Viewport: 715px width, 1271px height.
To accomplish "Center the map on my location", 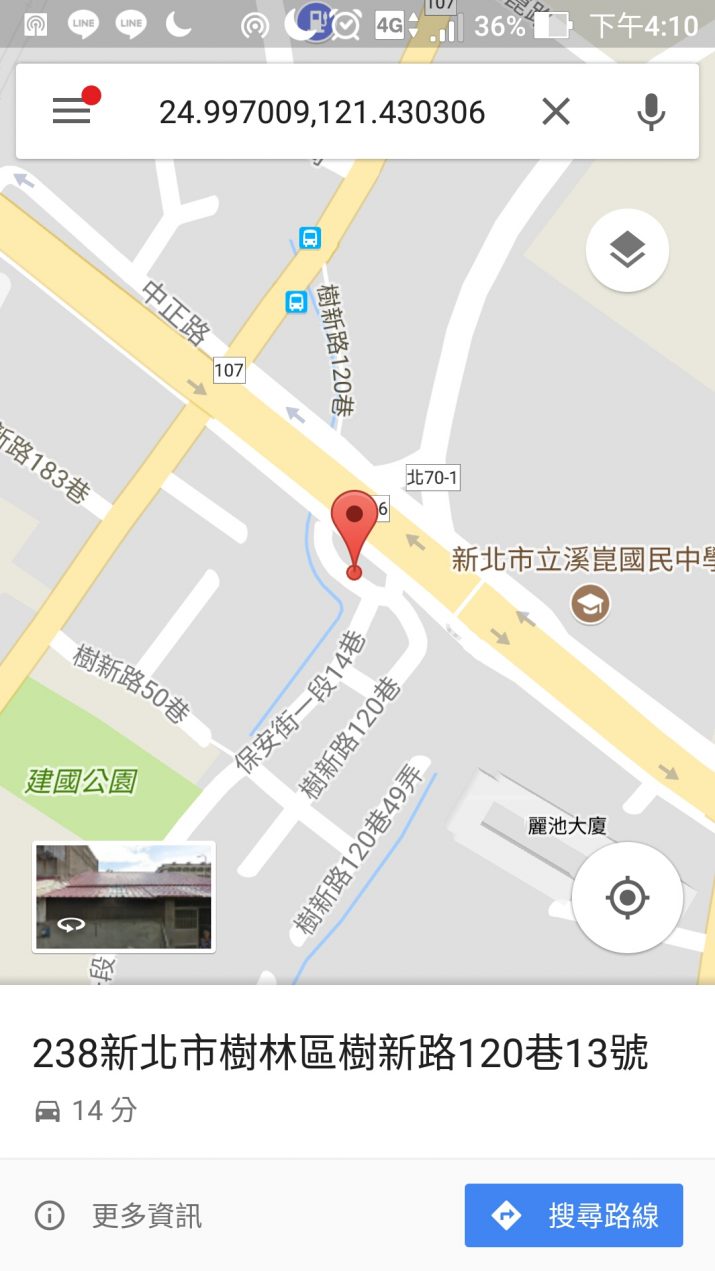I will coord(627,897).
